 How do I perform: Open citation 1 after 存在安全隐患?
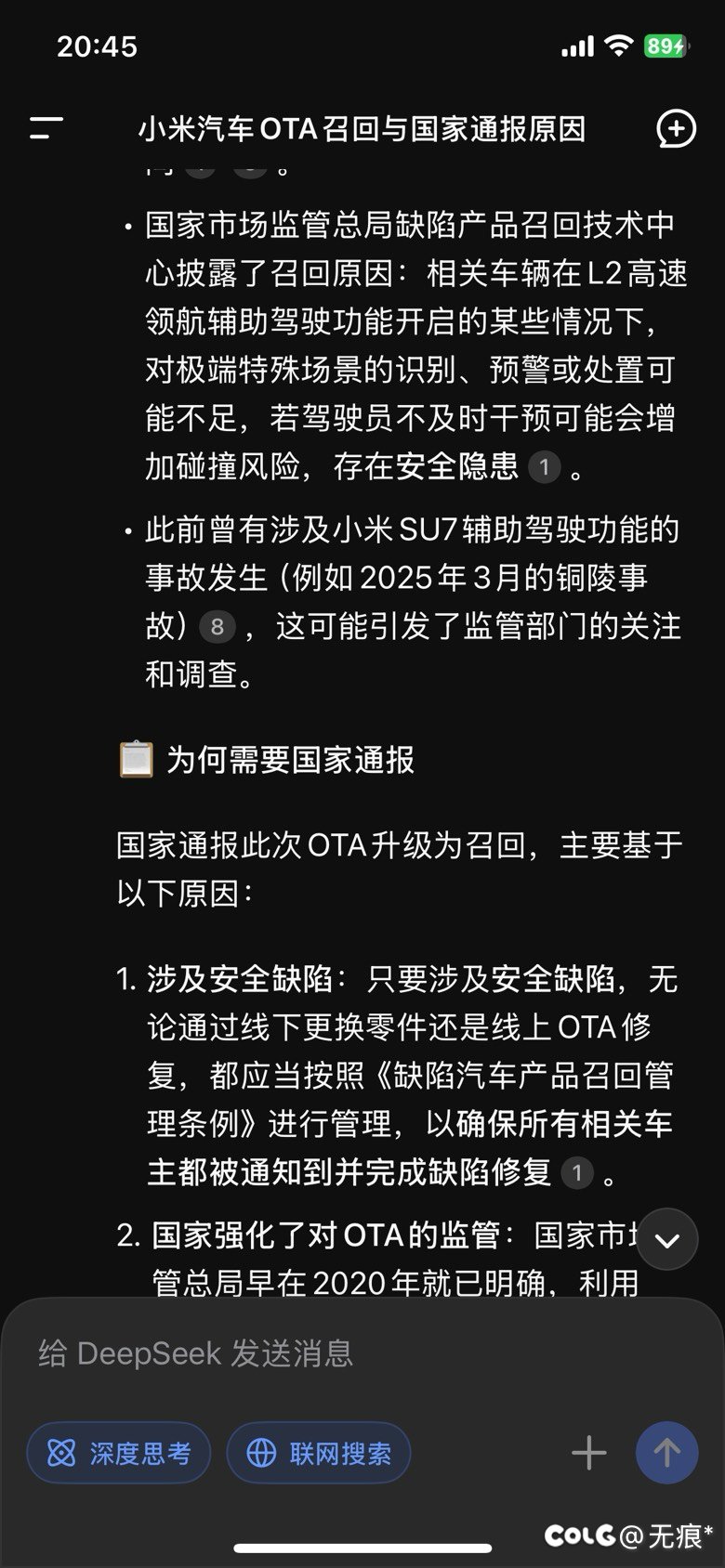coord(544,466)
